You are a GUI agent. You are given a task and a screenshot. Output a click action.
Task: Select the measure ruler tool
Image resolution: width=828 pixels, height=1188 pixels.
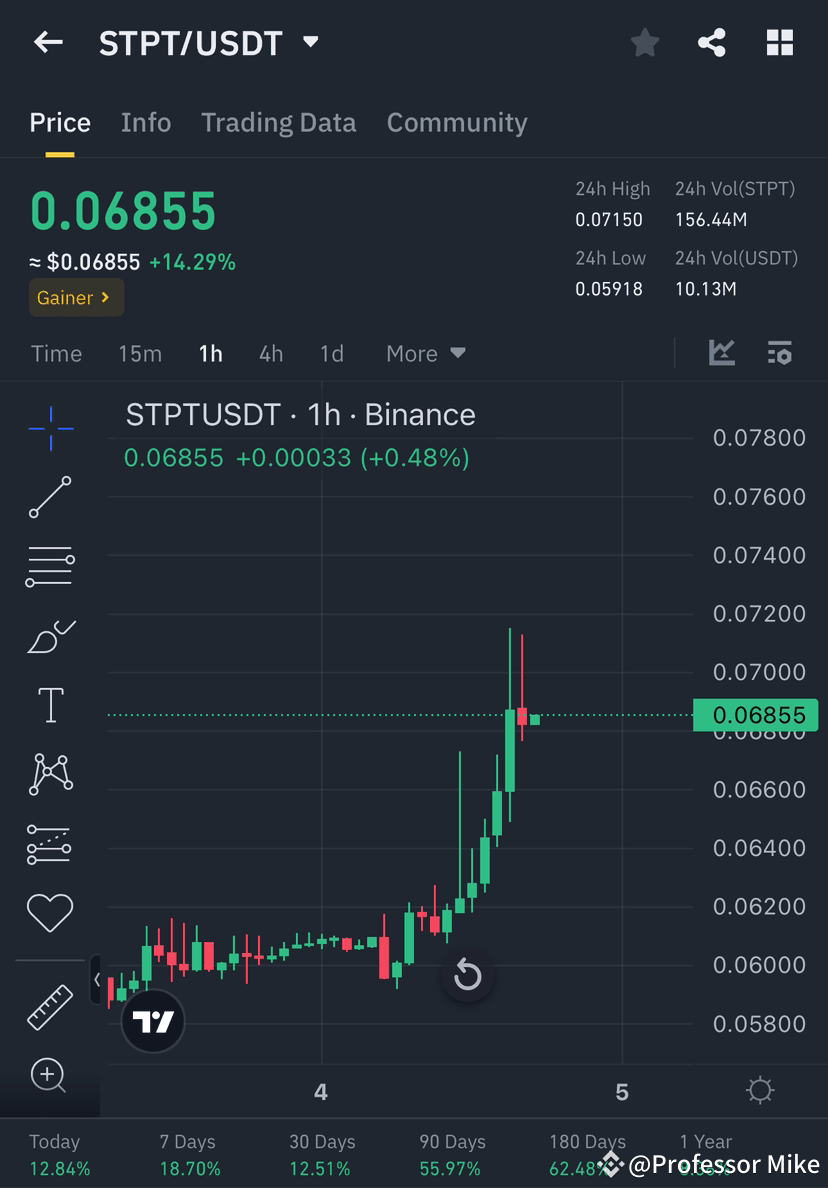pos(50,1006)
